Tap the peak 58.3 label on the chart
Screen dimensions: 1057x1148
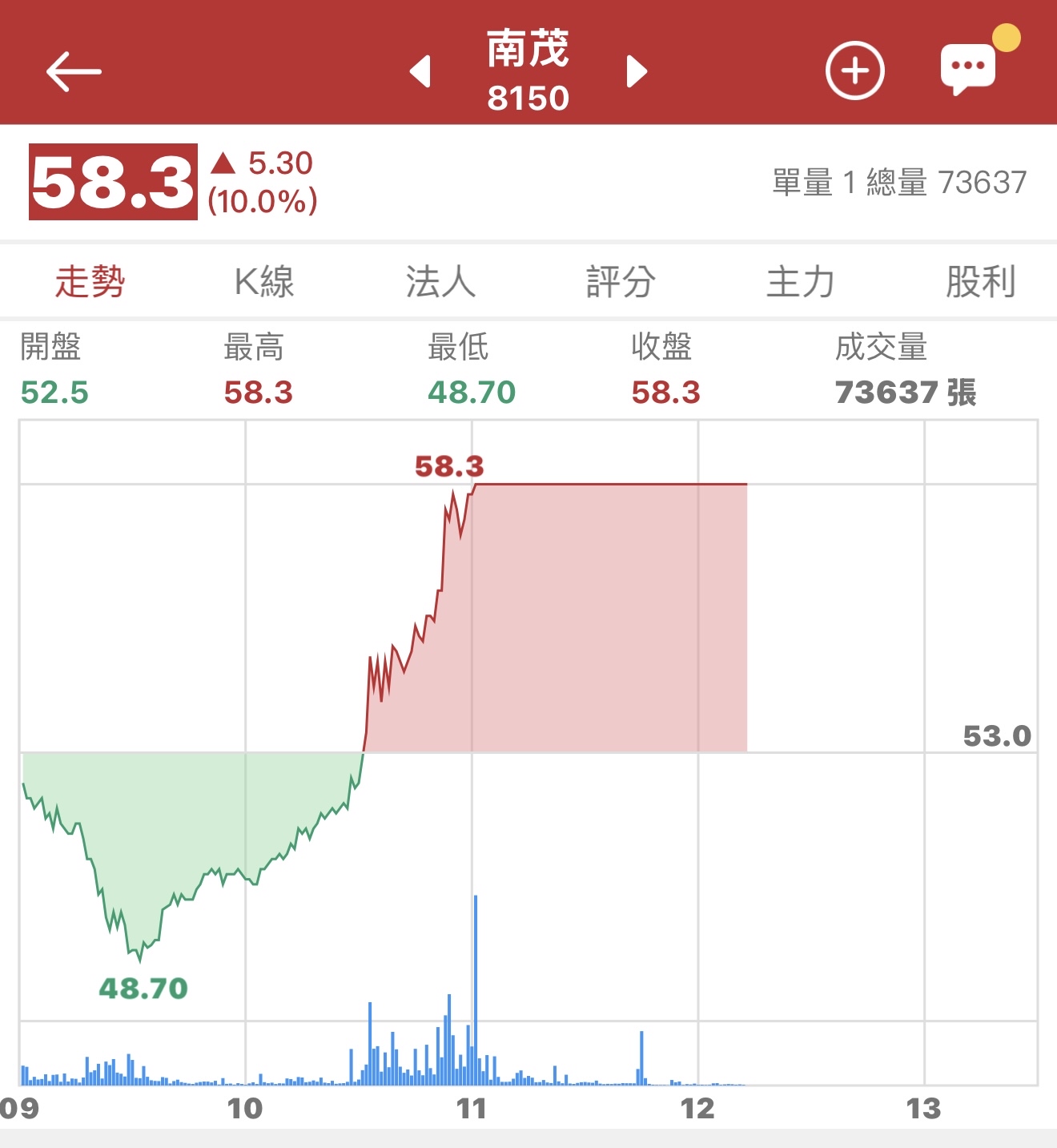point(448,465)
